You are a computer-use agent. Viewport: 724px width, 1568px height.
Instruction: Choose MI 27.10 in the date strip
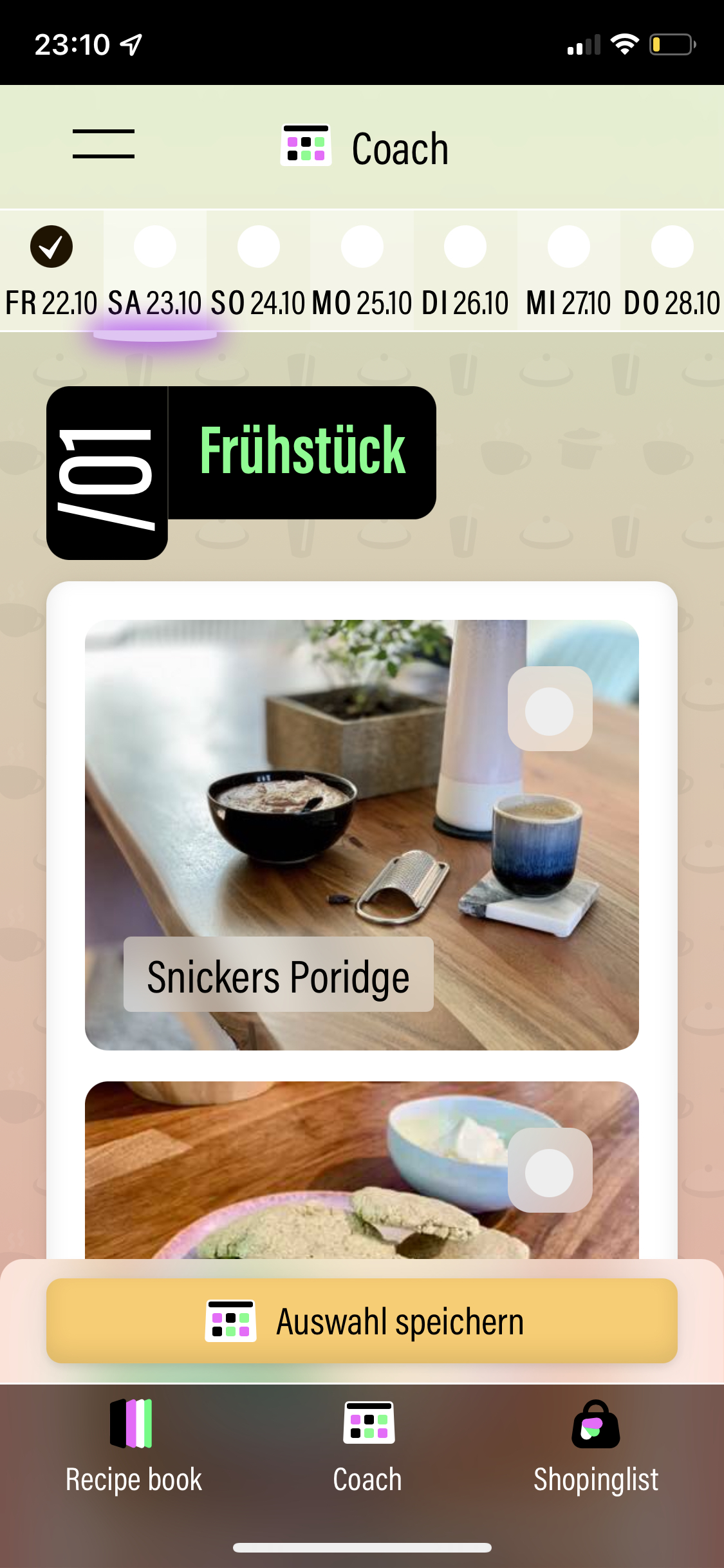click(568, 270)
